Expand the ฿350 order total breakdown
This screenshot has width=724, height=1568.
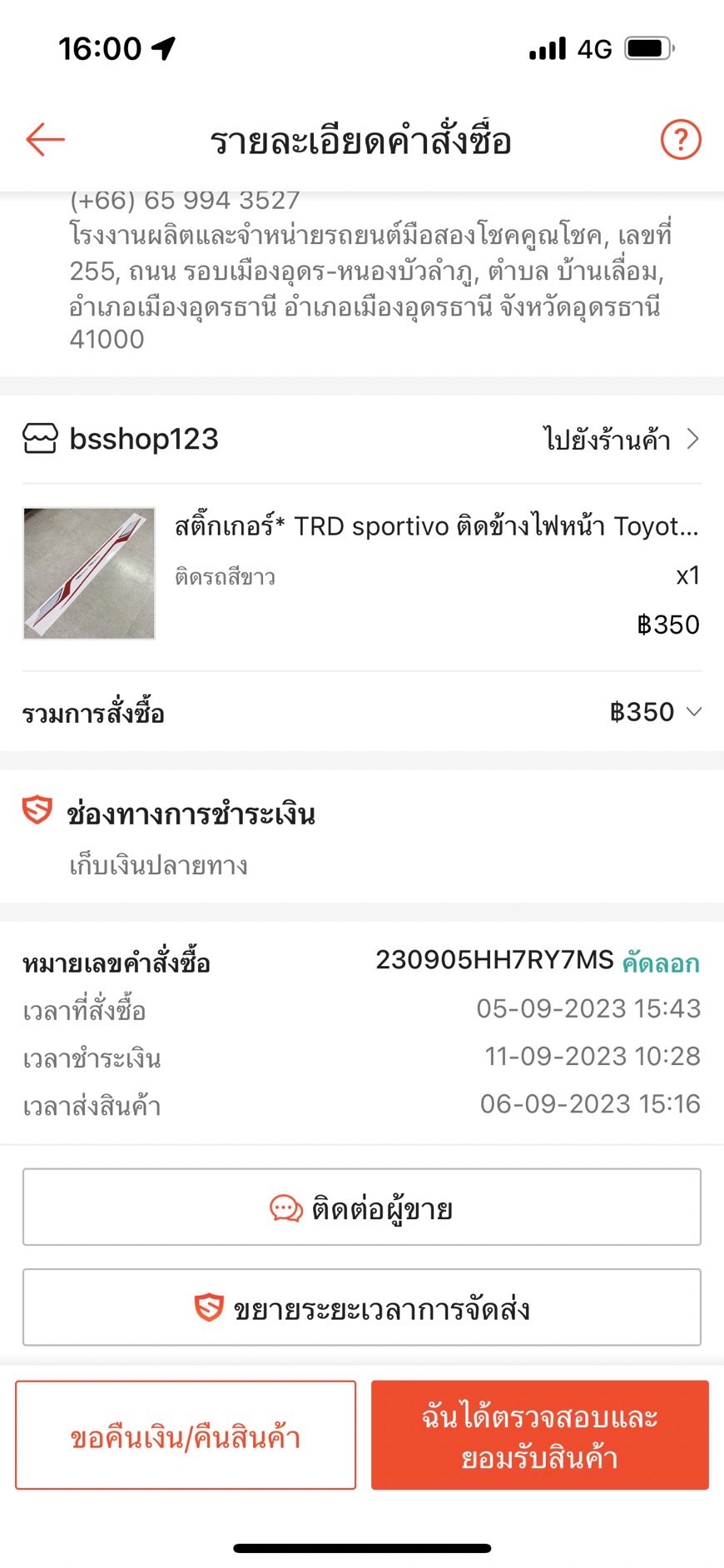pos(656,712)
